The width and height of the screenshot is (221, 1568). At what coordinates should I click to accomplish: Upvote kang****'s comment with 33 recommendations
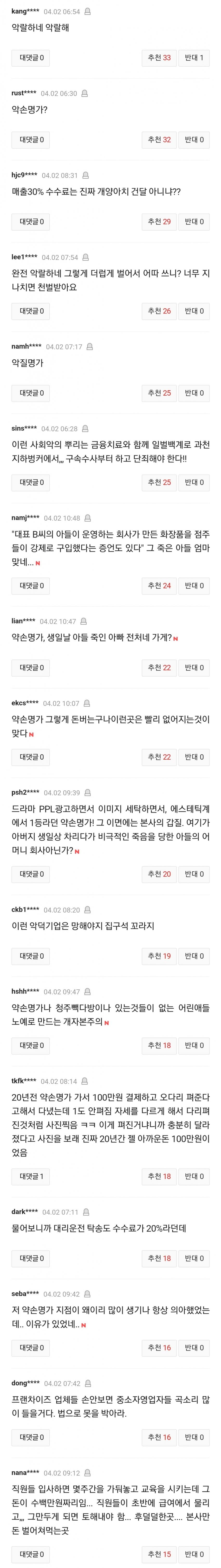tap(159, 58)
